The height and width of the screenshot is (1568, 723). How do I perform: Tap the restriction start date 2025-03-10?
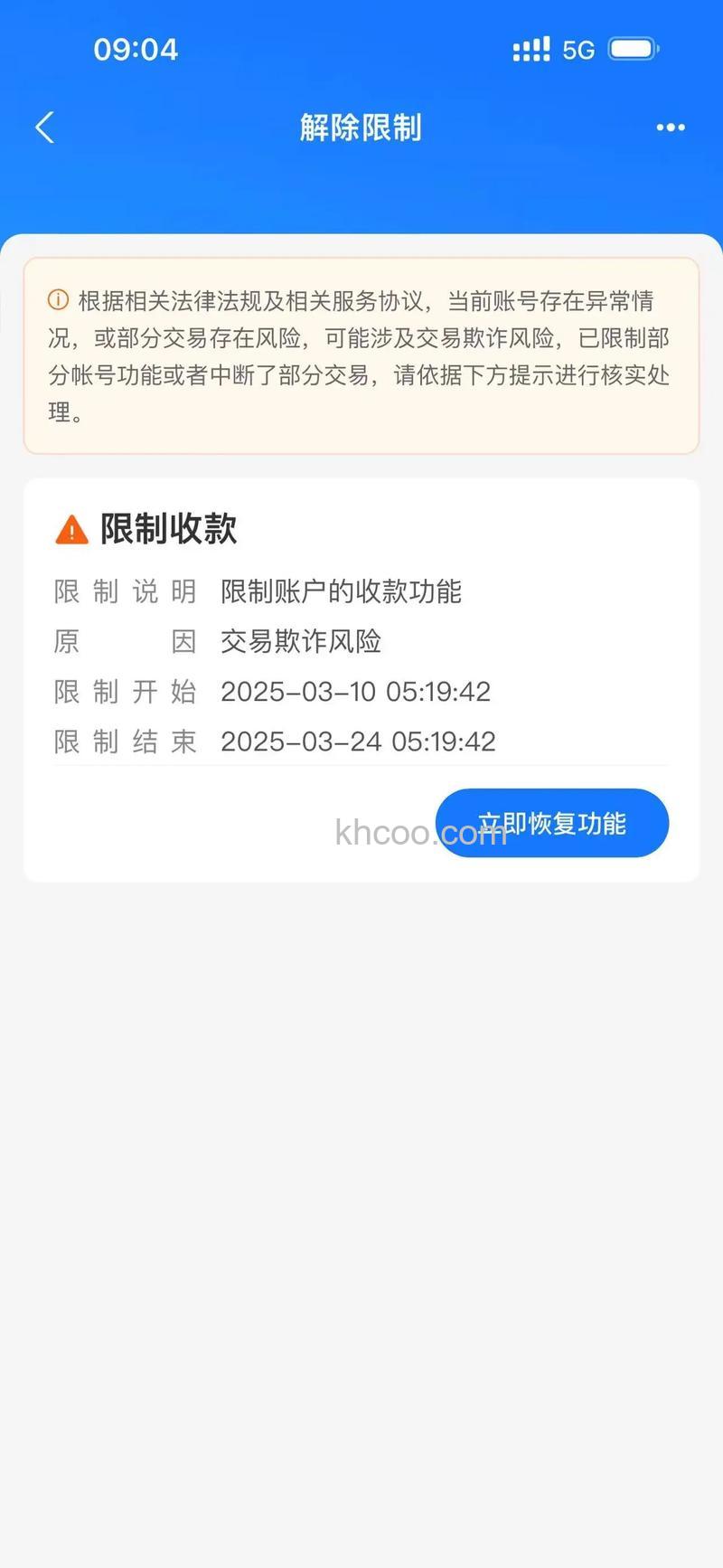pyautogui.click(x=356, y=691)
